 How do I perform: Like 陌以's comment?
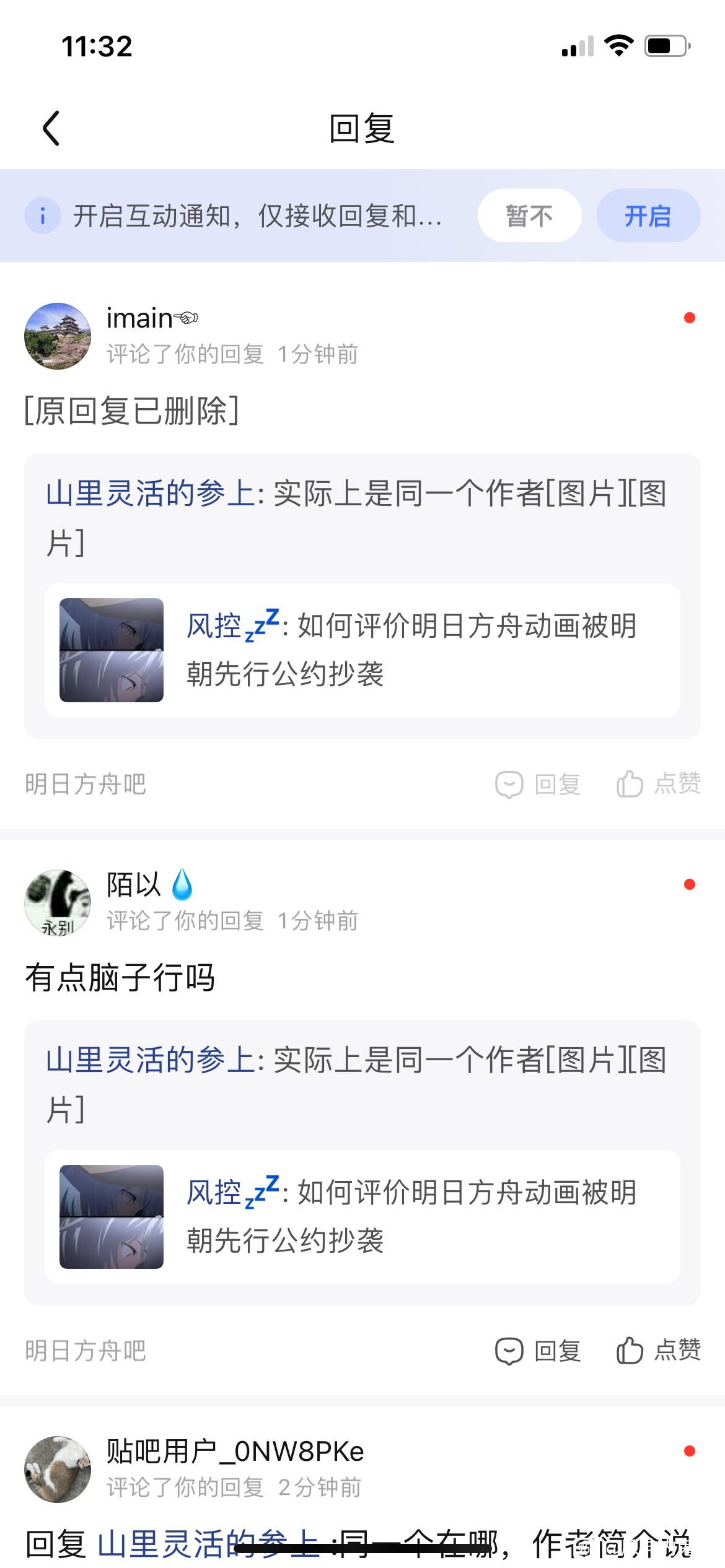[659, 1351]
